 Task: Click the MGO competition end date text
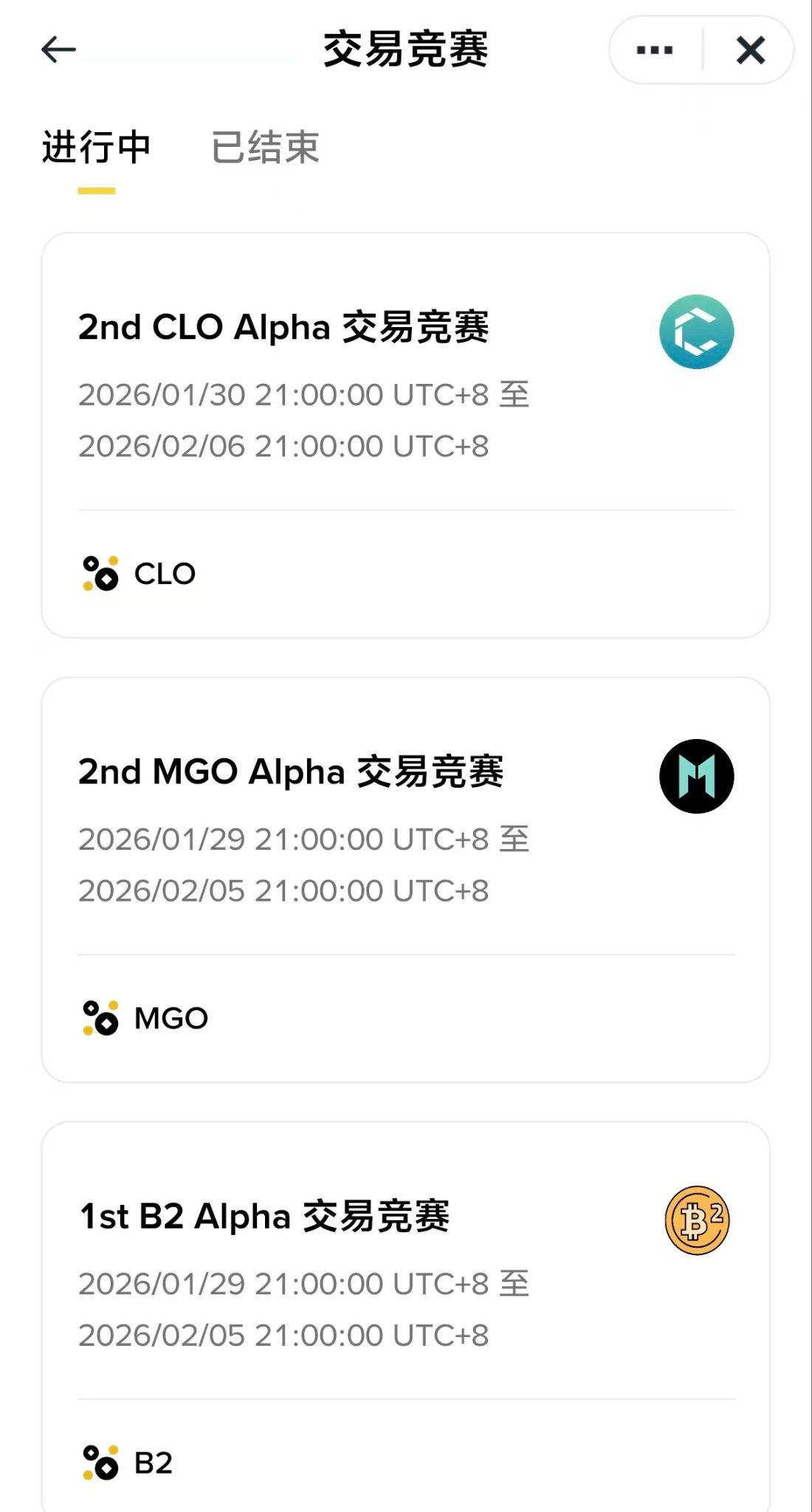[285, 890]
